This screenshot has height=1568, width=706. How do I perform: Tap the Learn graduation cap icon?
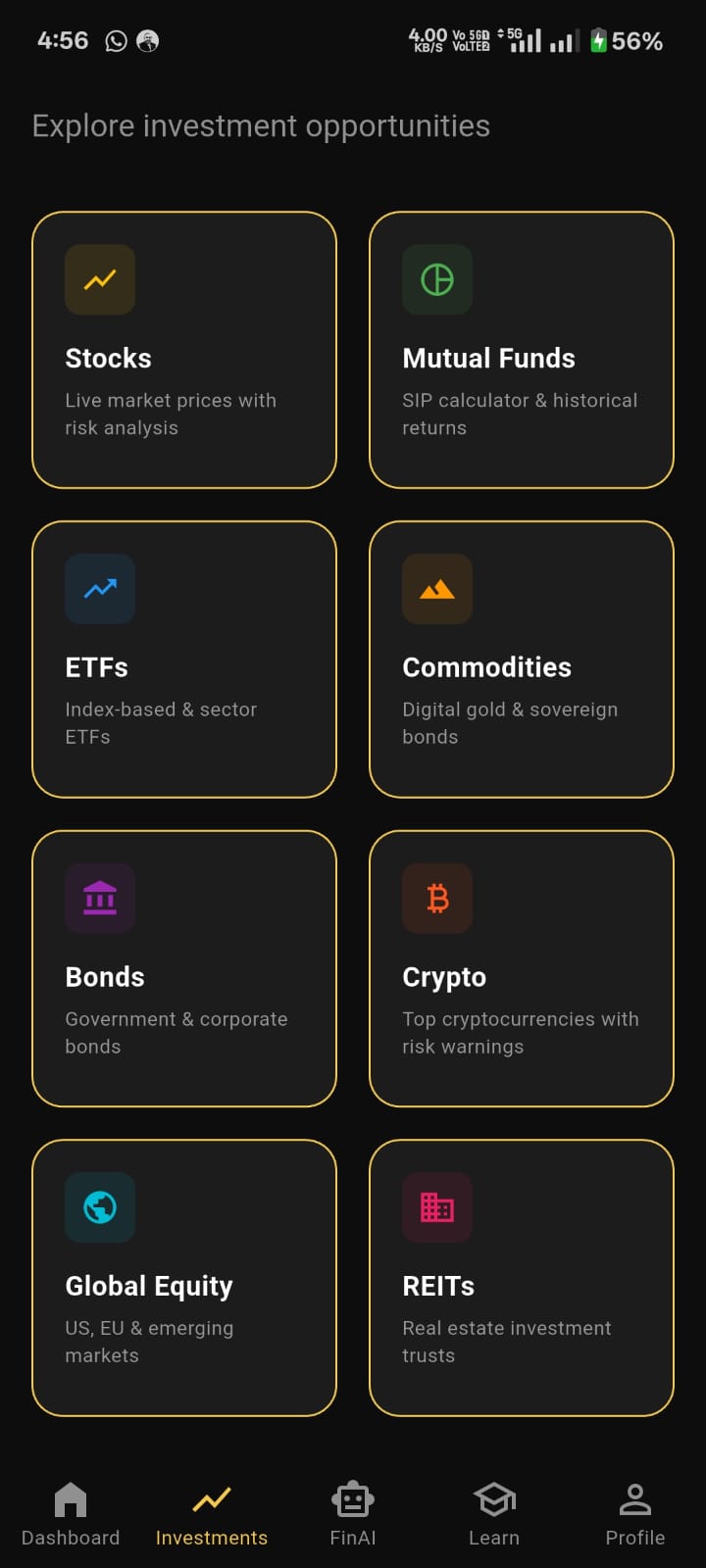point(493,1498)
